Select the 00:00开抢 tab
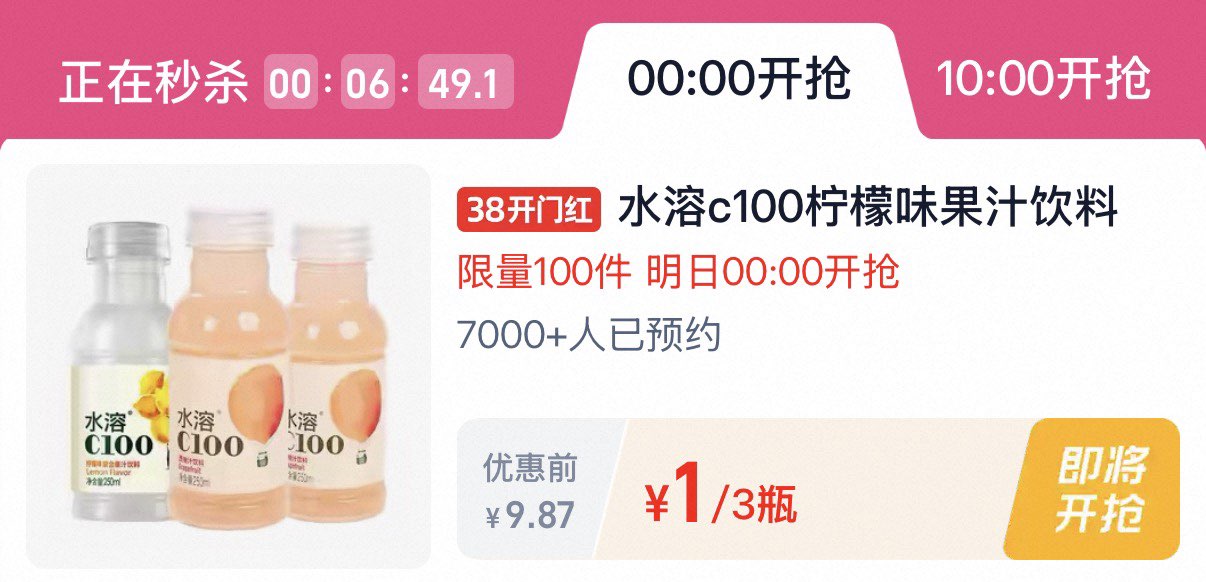Image resolution: width=1206 pixels, height=582 pixels. pyautogui.click(x=738, y=80)
